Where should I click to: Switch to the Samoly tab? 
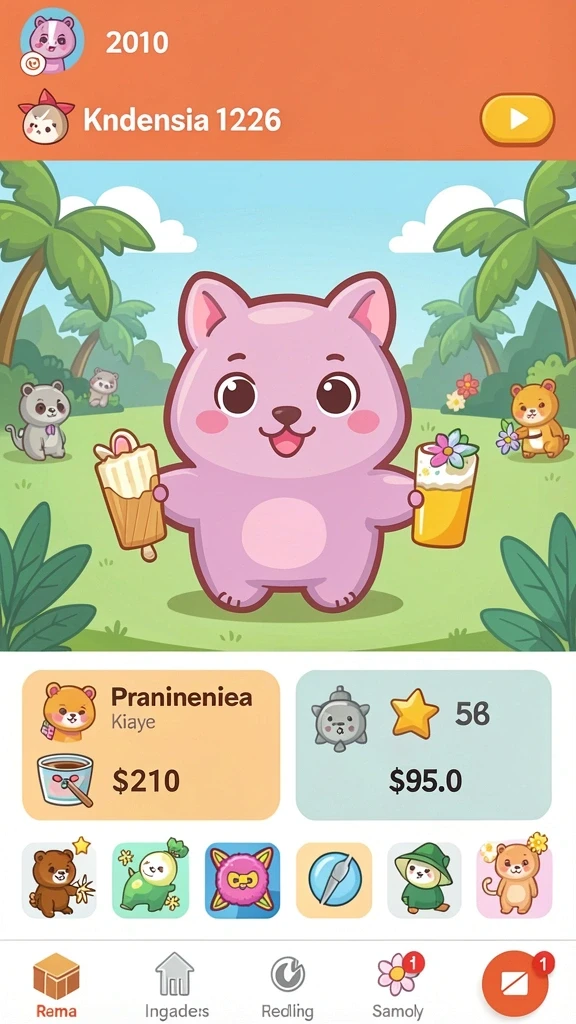398,986
